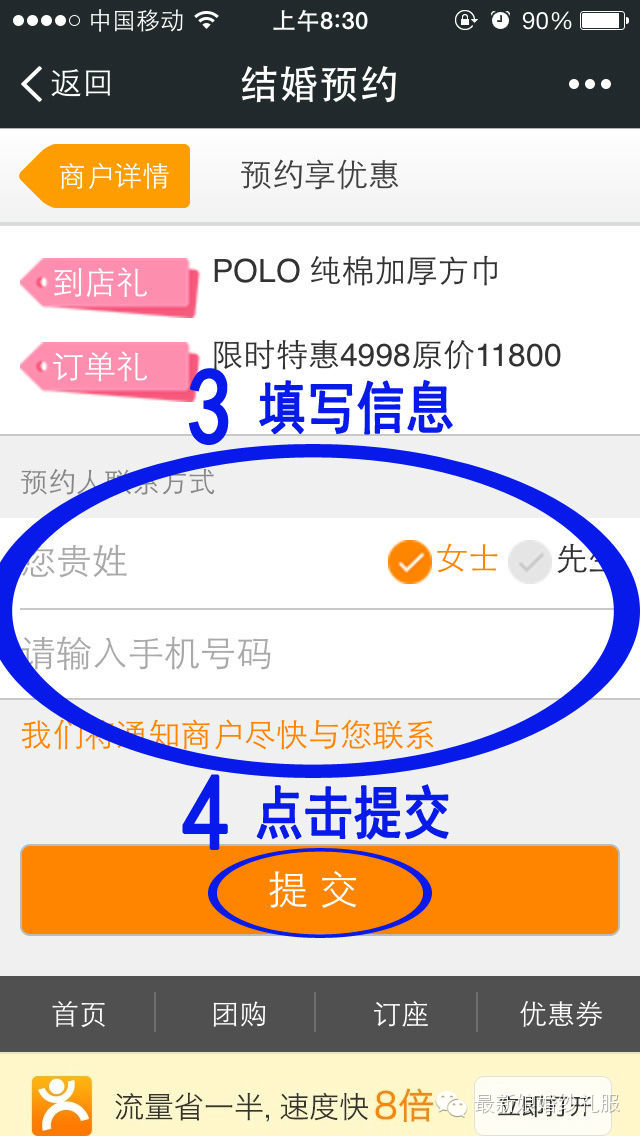Select the 女士 option
The height and width of the screenshot is (1136, 640).
[444, 561]
